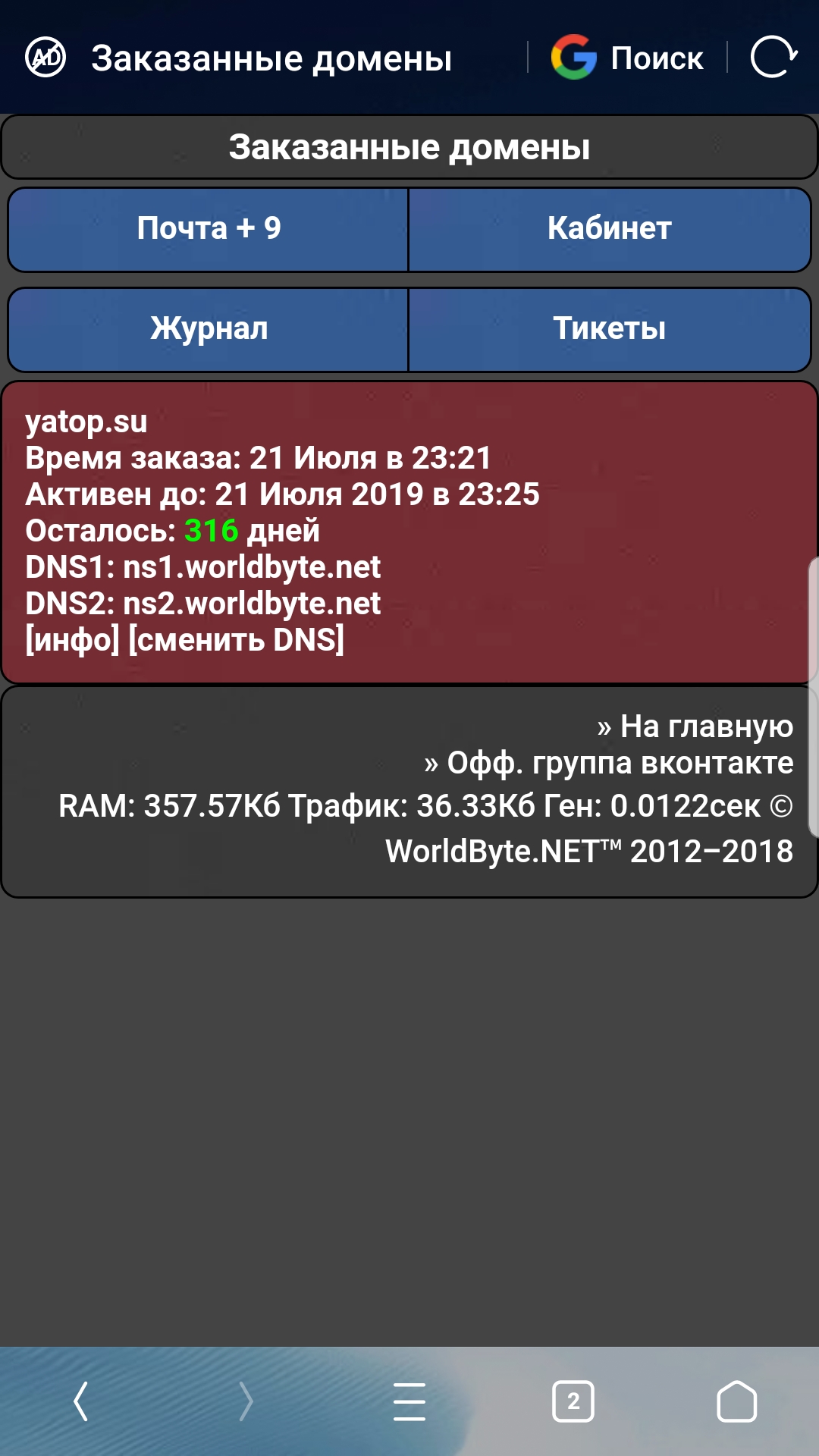Viewport: 819px width, 1456px height.
Task: Open the Кабинет section
Action: 610,228
